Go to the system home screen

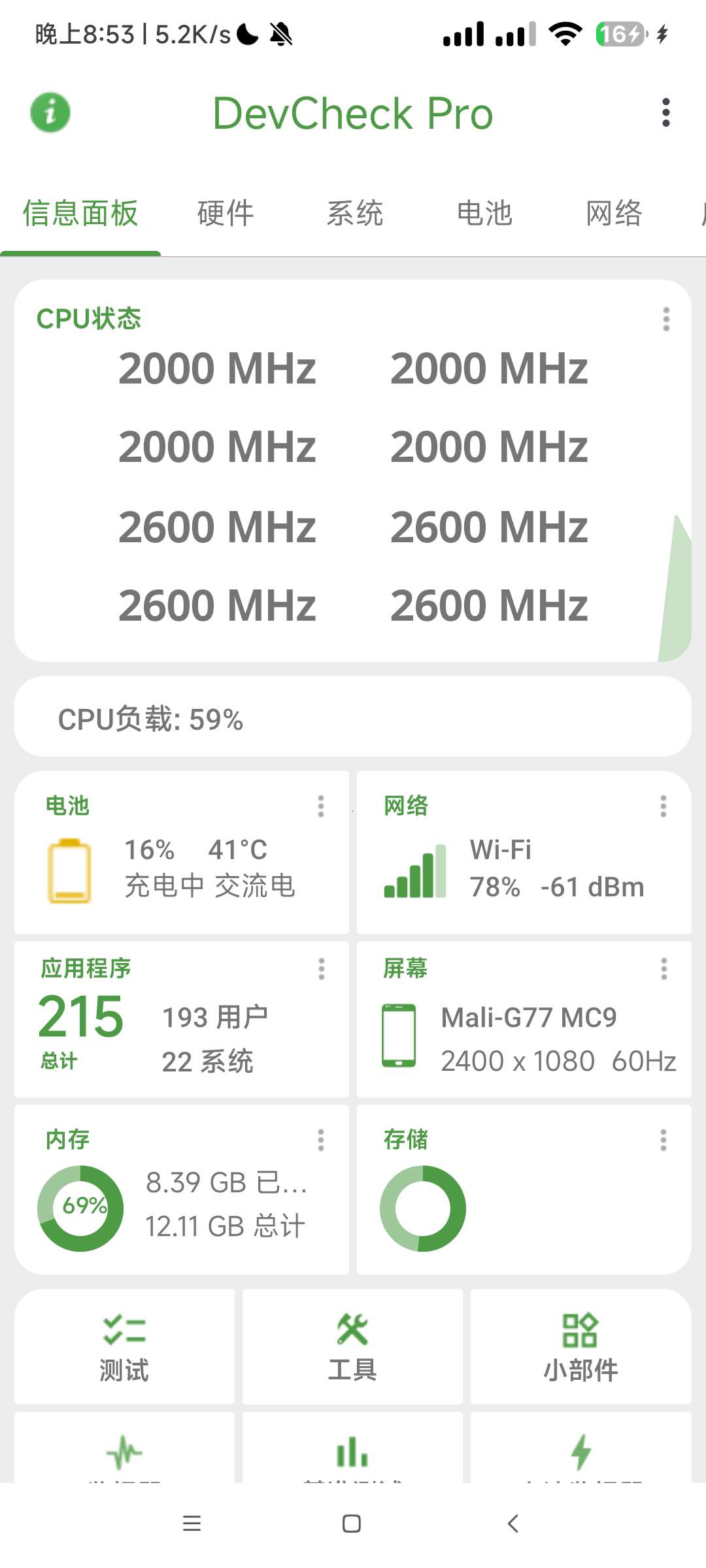coord(352,1524)
